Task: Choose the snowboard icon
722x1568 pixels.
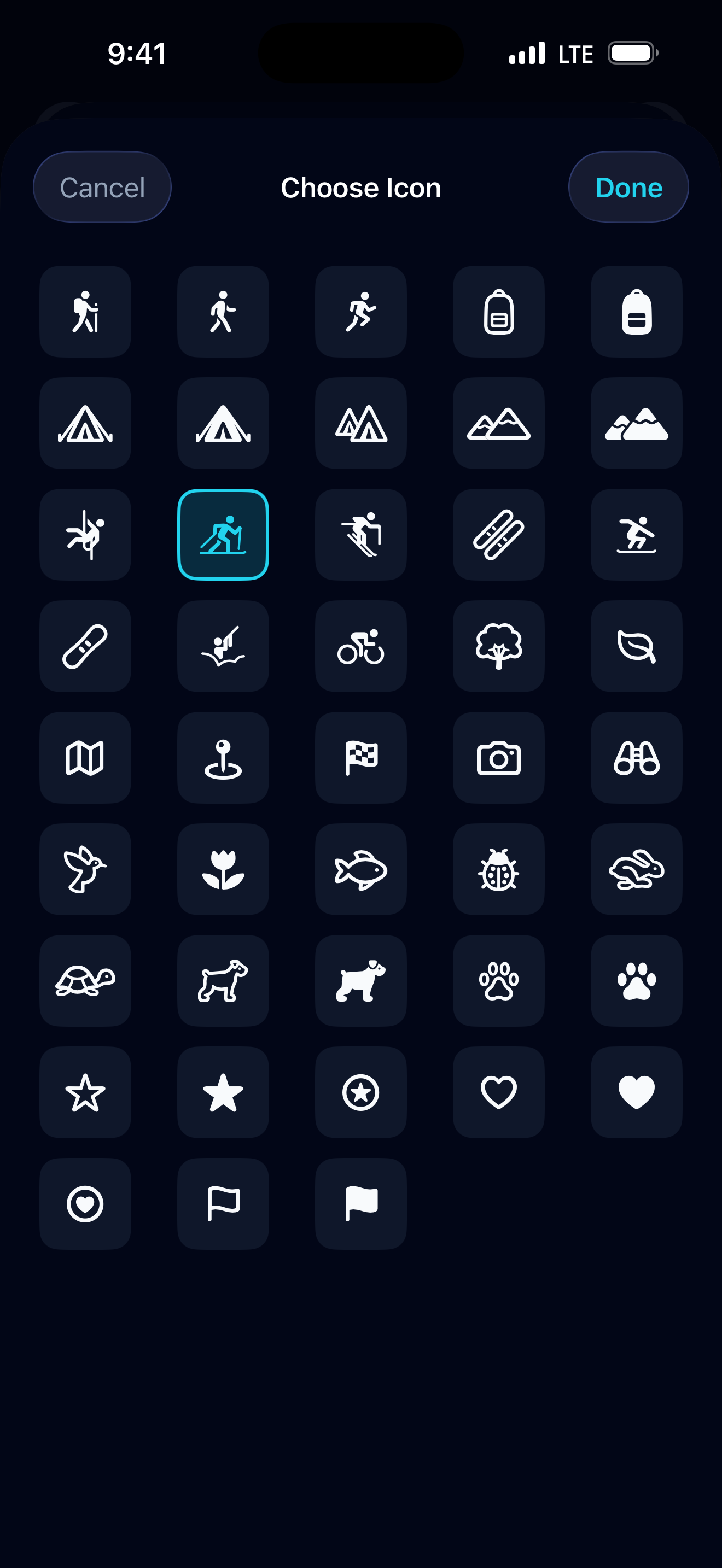Action: [x=85, y=646]
